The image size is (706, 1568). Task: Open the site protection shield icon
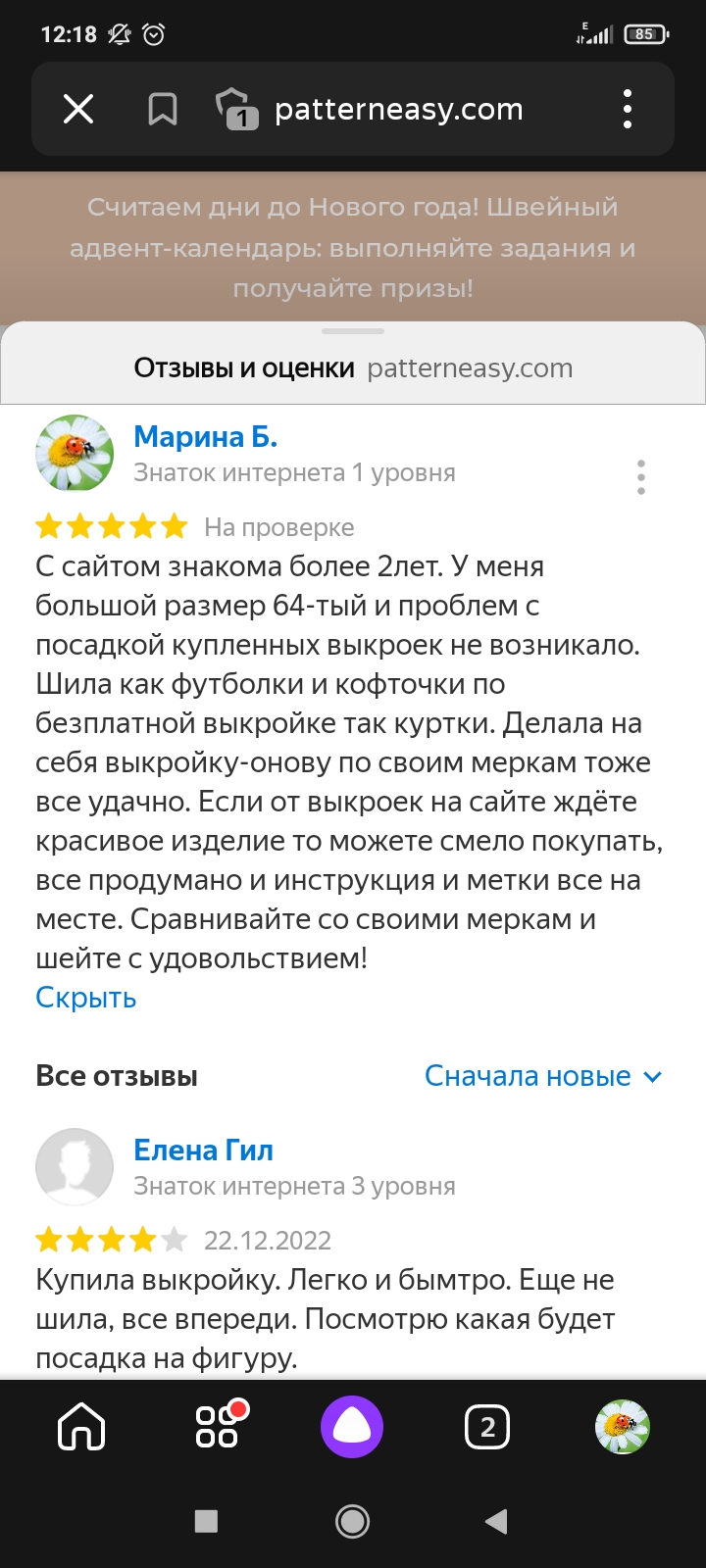tap(235, 109)
